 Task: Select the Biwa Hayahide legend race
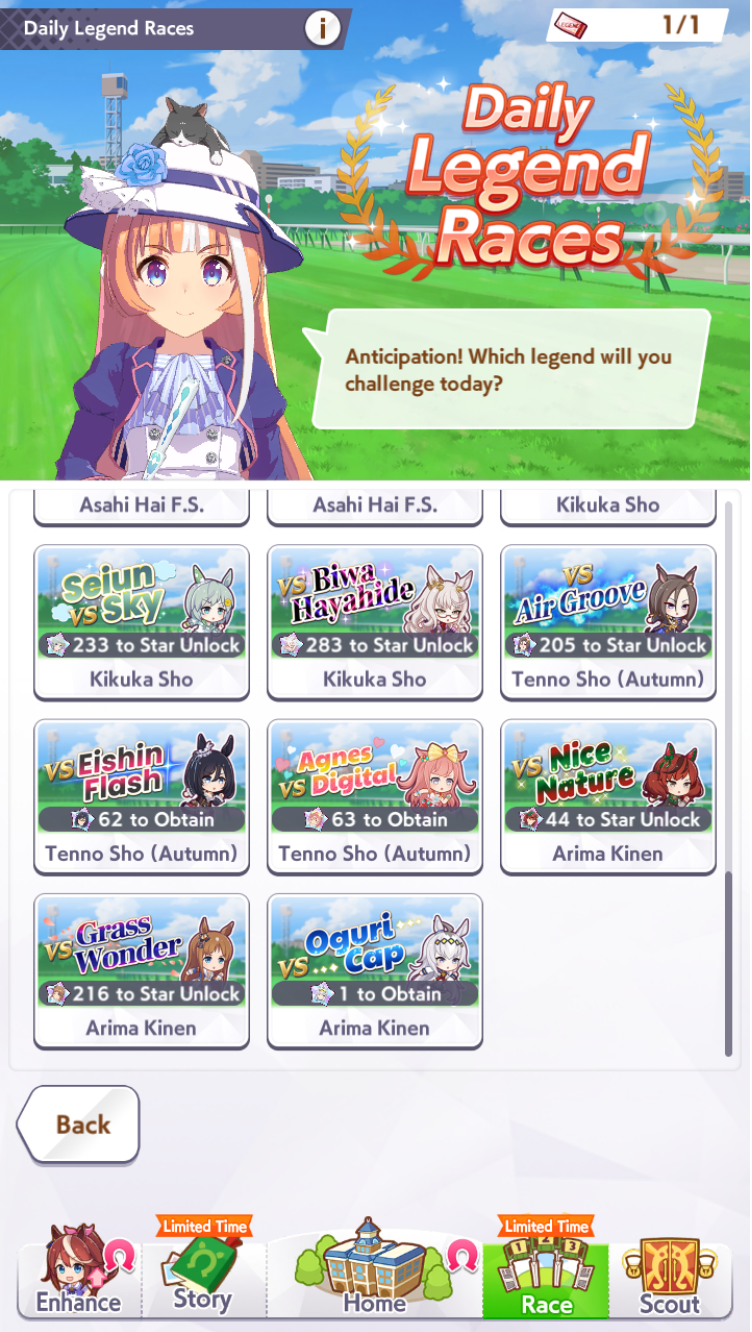(x=375, y=622)
